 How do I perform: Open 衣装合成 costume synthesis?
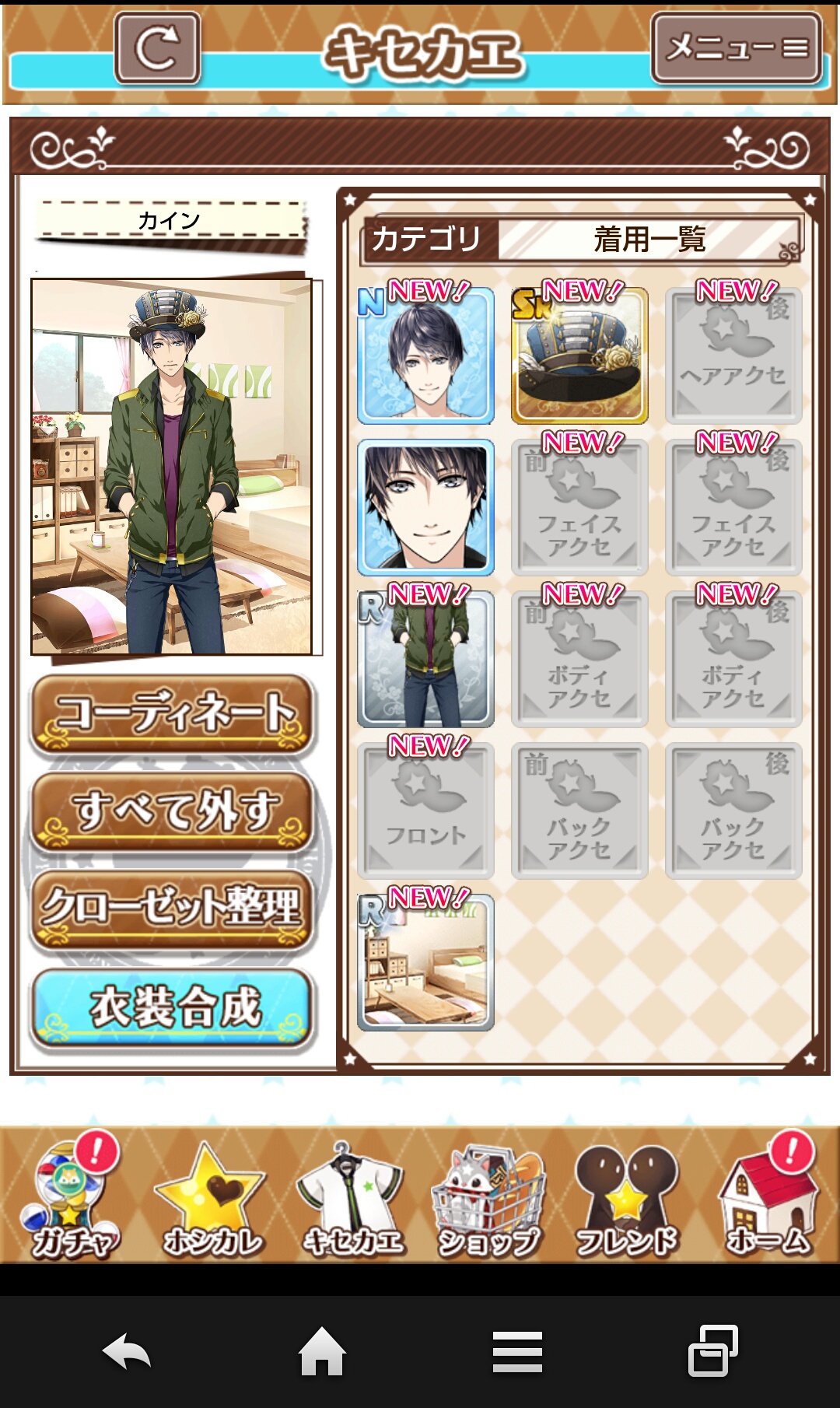click(173, 1008)
